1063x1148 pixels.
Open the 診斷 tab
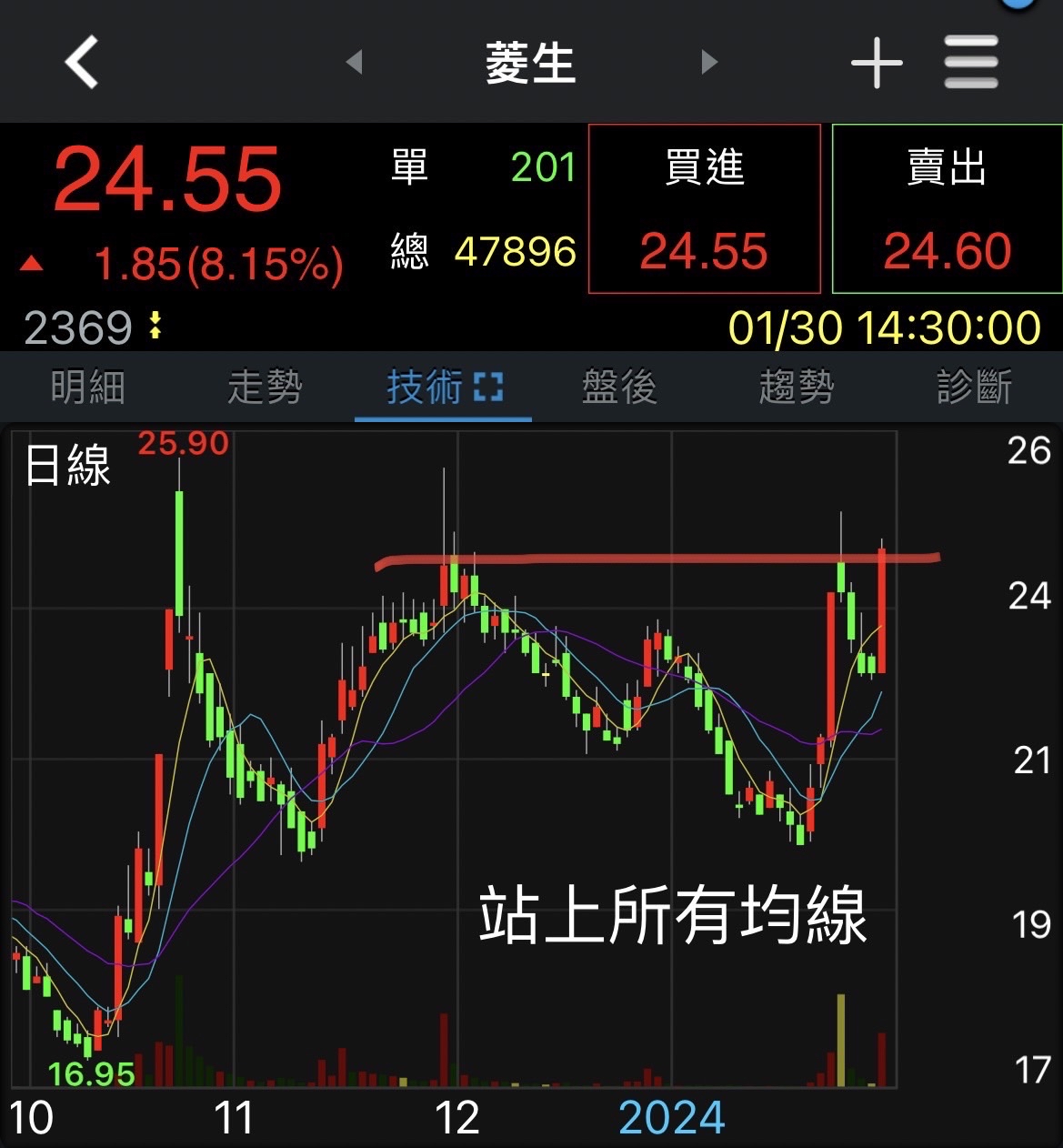974,388
